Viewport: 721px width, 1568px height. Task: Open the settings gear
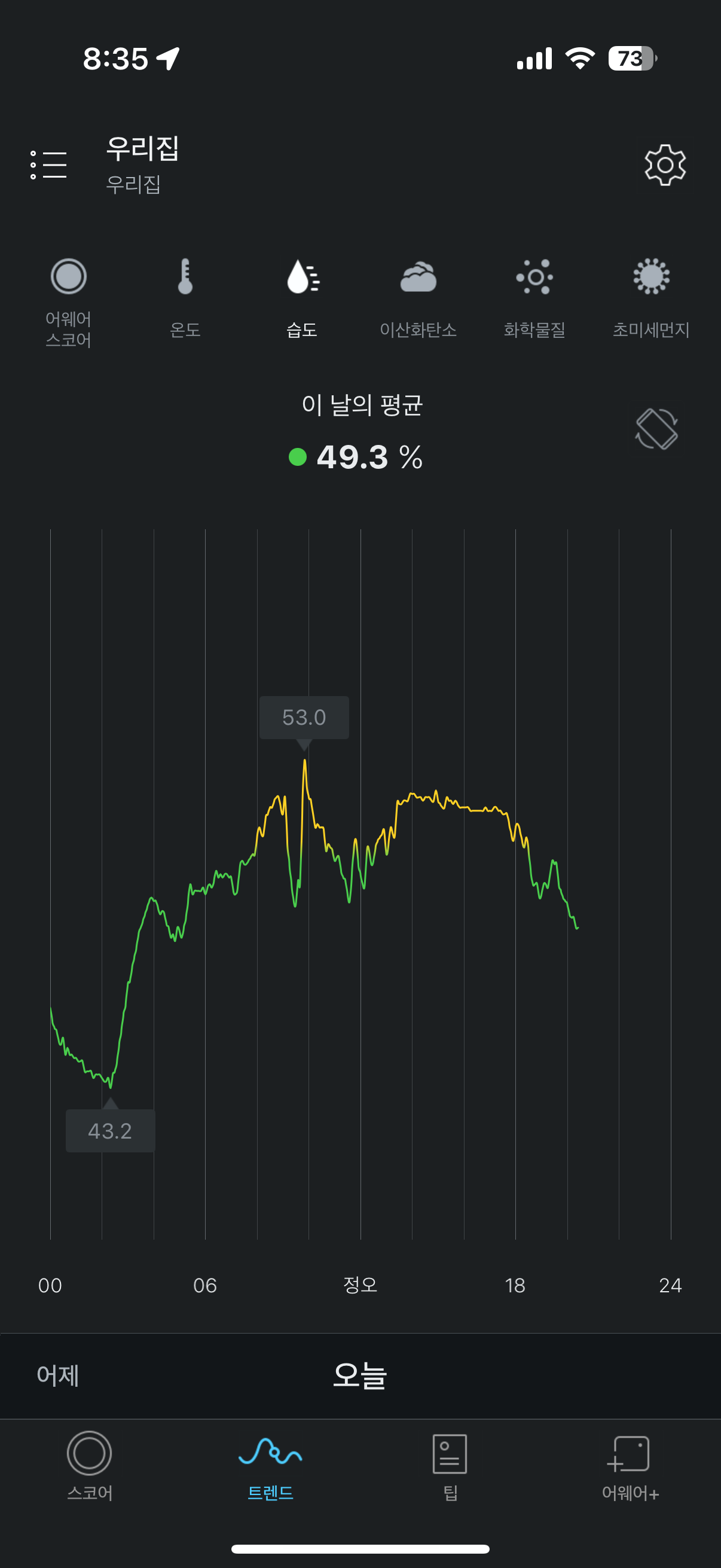[664, 165]
